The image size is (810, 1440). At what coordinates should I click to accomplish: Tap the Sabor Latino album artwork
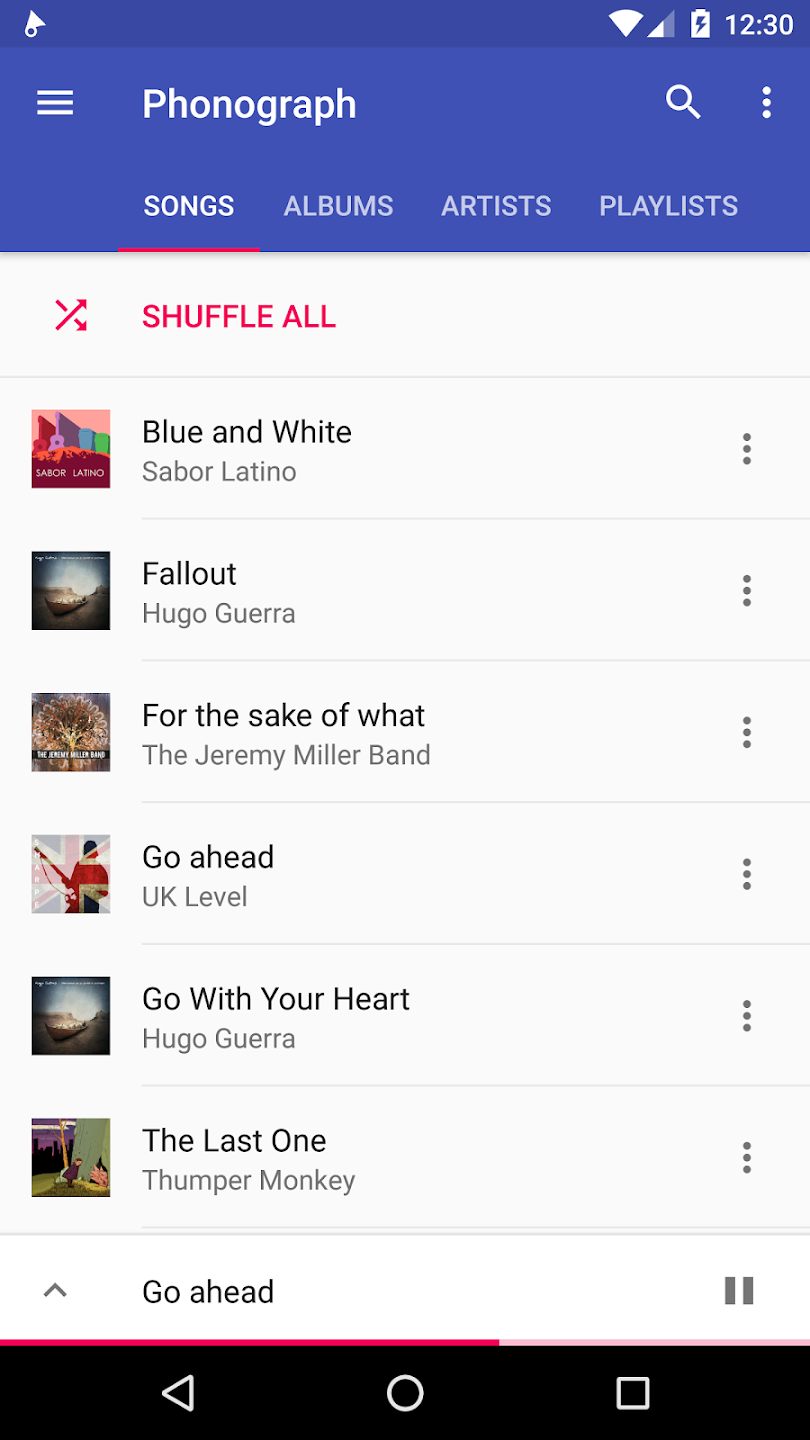point(70,449)
